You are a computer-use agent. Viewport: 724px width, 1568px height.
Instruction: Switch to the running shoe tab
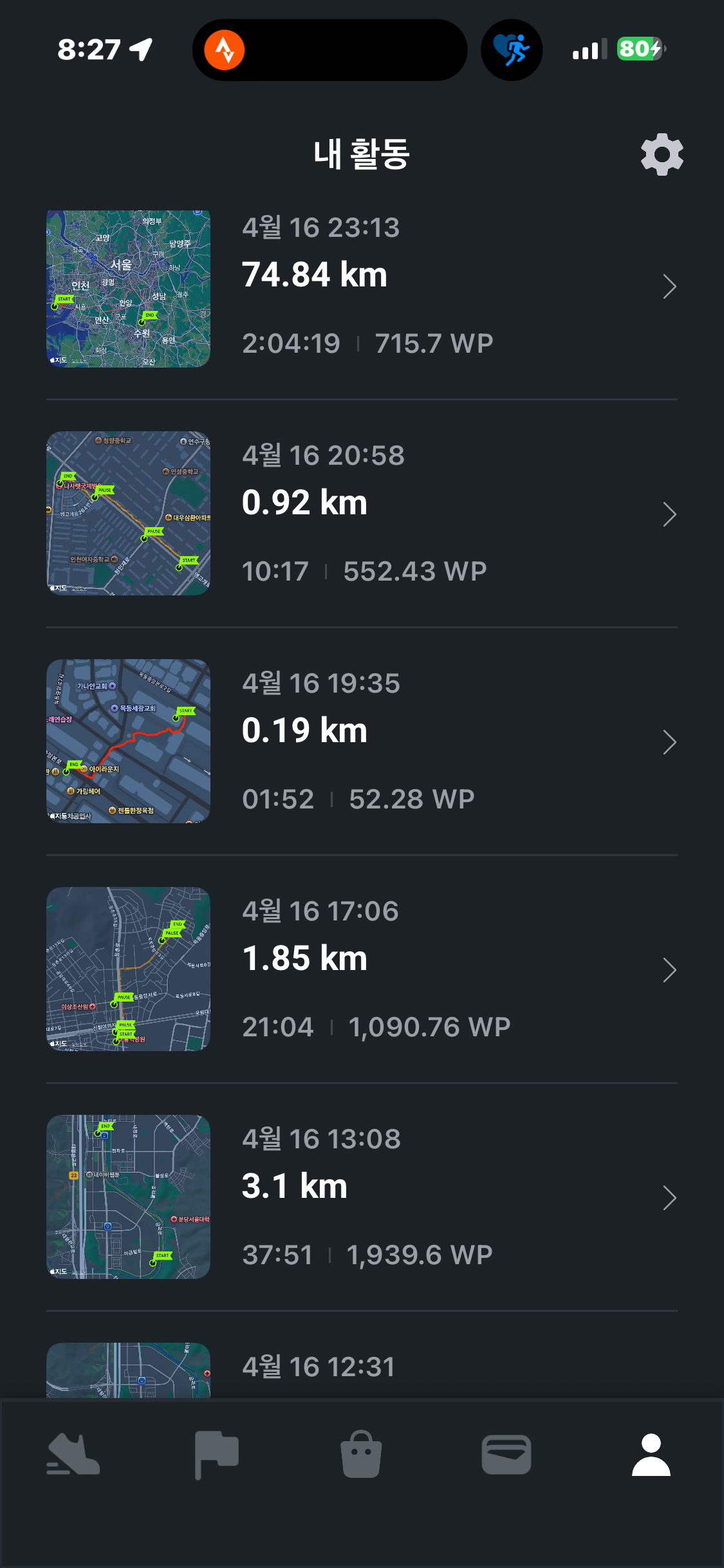(x=73, y=1455)
